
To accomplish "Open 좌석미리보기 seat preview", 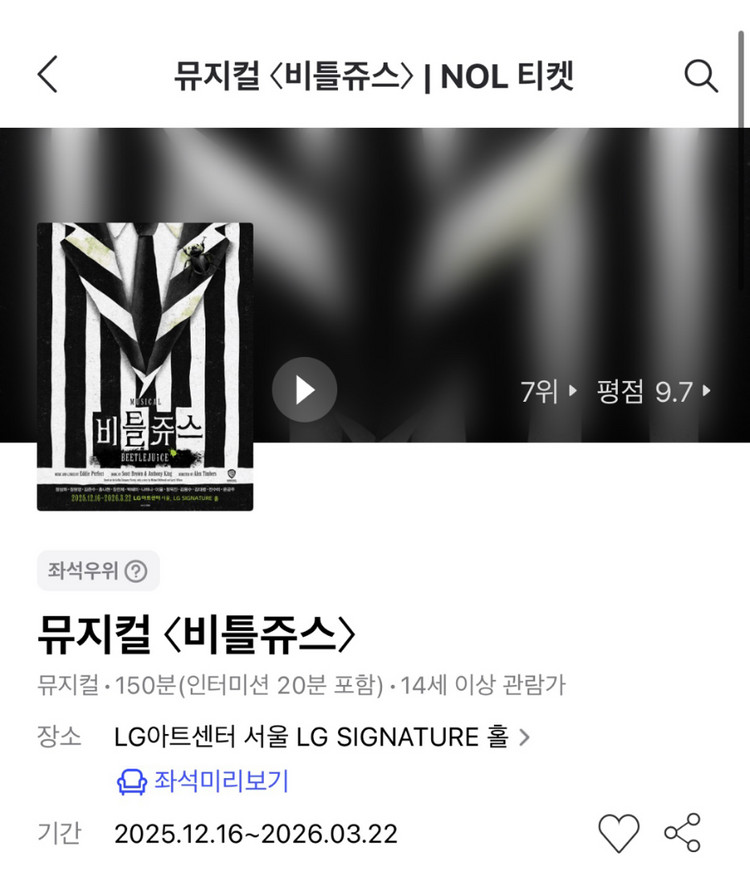I will (x=203, y=781).
